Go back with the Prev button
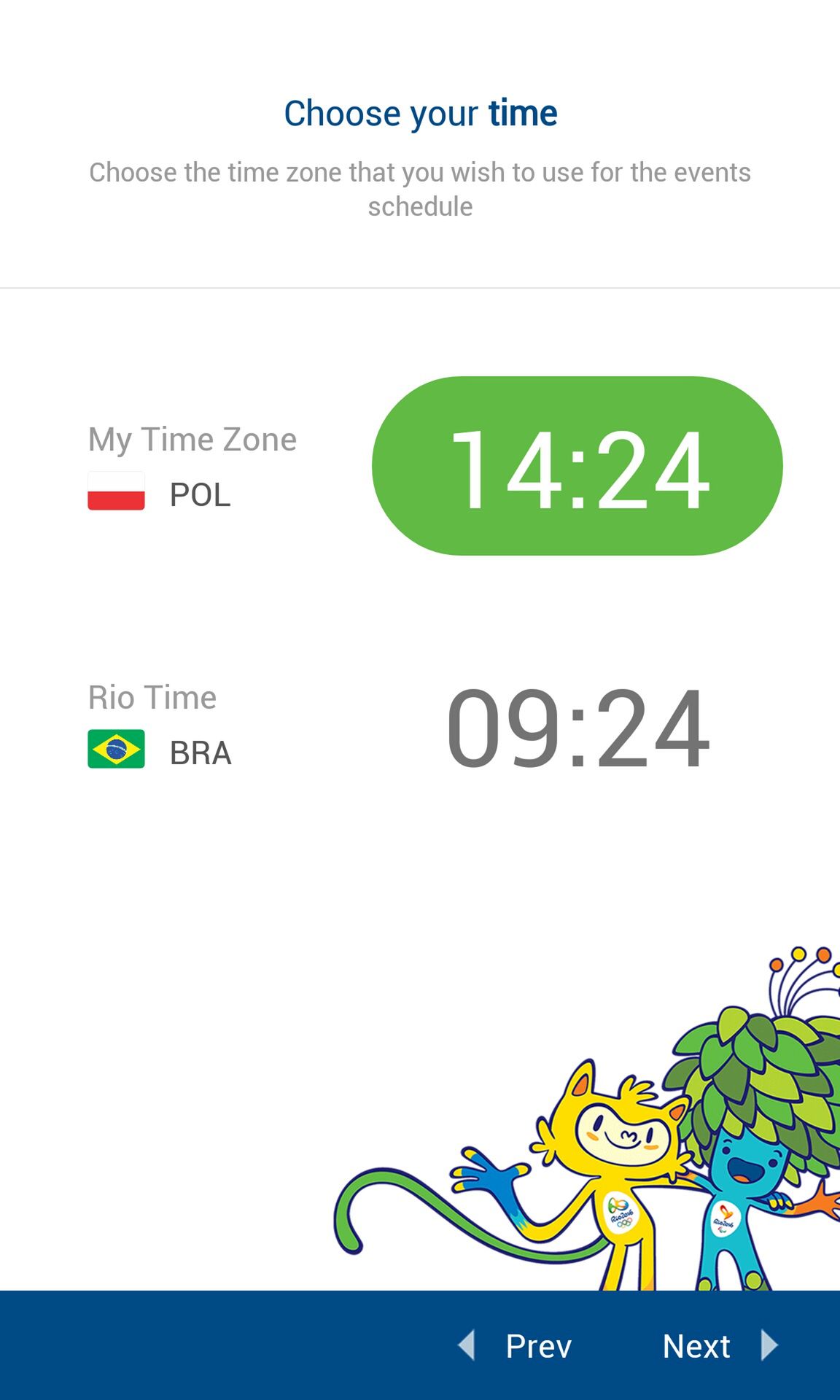Image resolution: width=840 pixels, height=1400 pixels. click(x=516, y=1345)
